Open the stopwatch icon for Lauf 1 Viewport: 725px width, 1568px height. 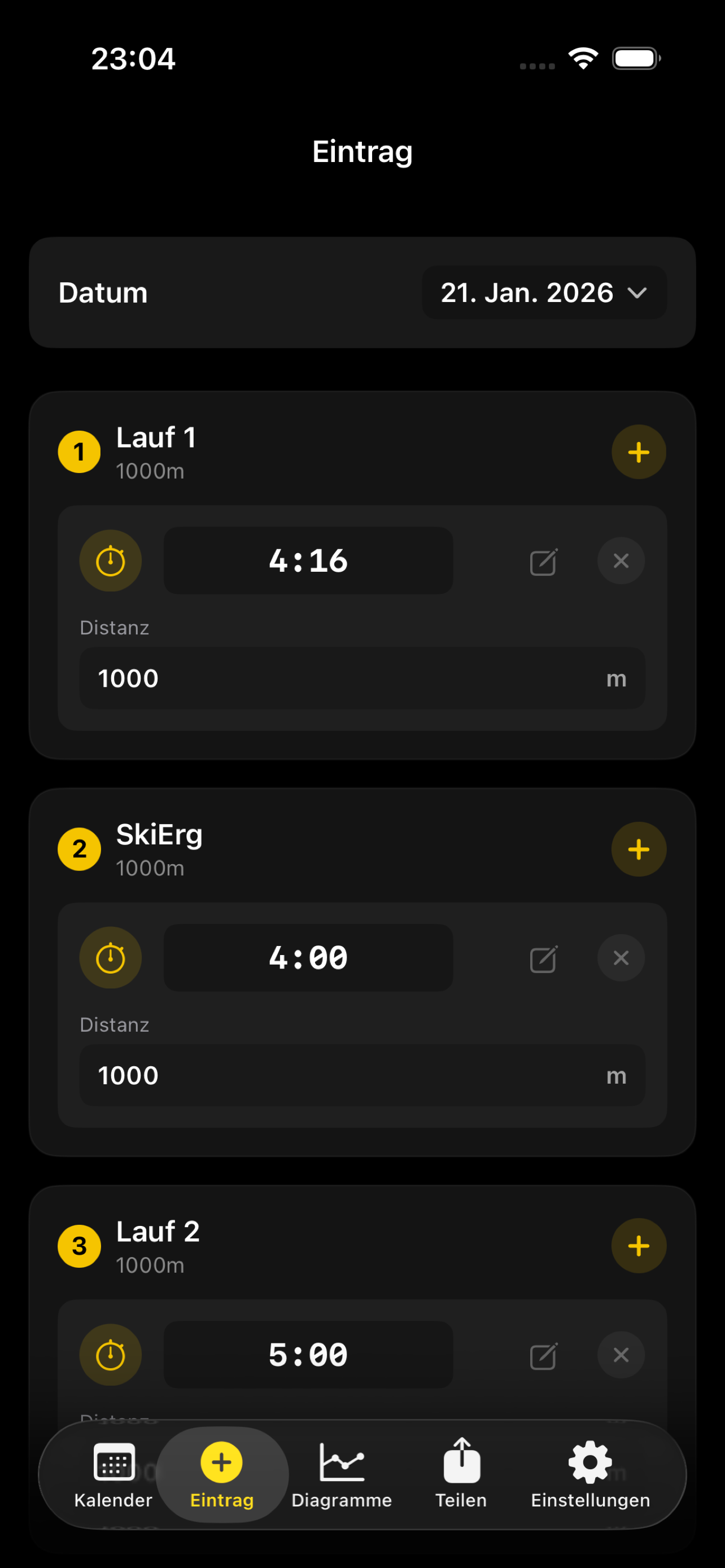[x=110, y=560]
